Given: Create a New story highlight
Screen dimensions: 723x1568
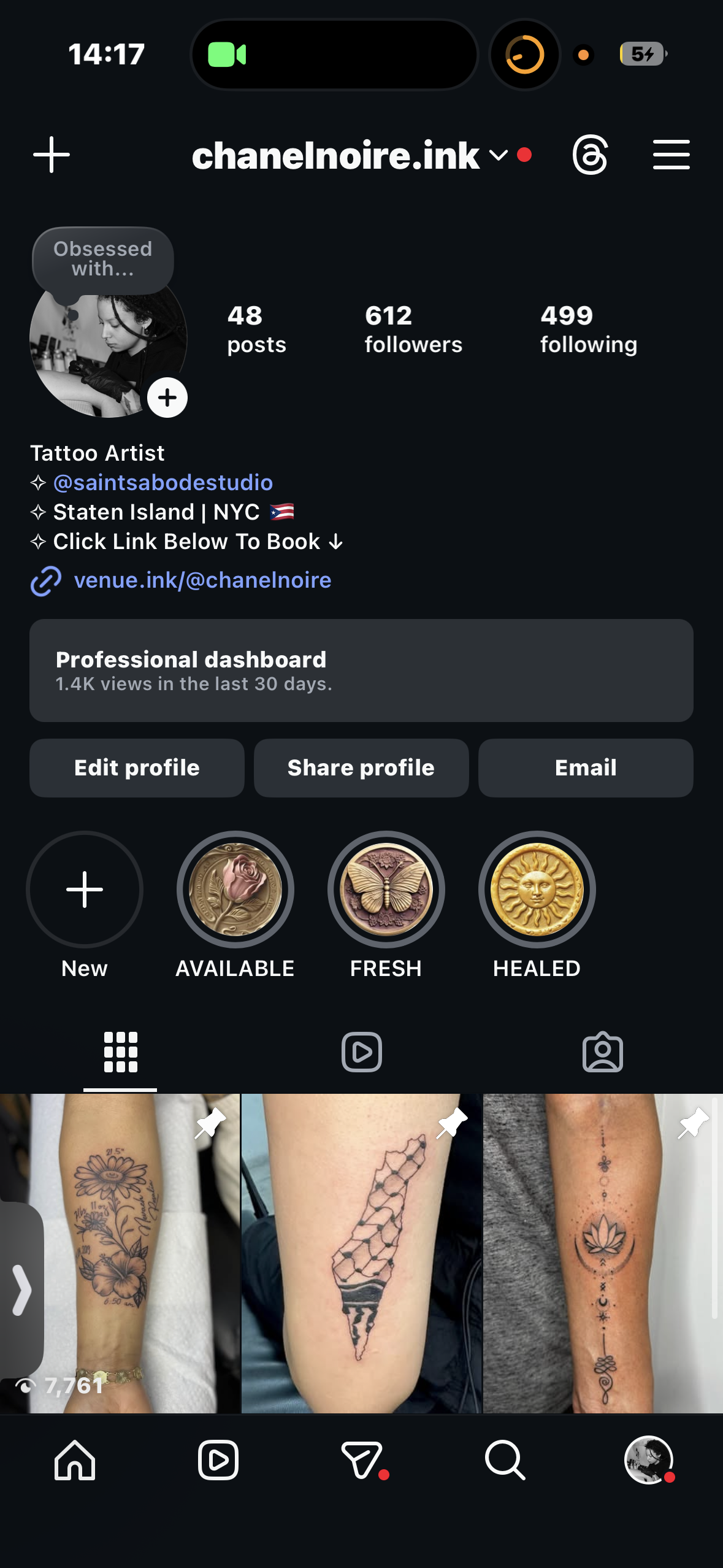Looking at the screenshot, I should point(85,890).
